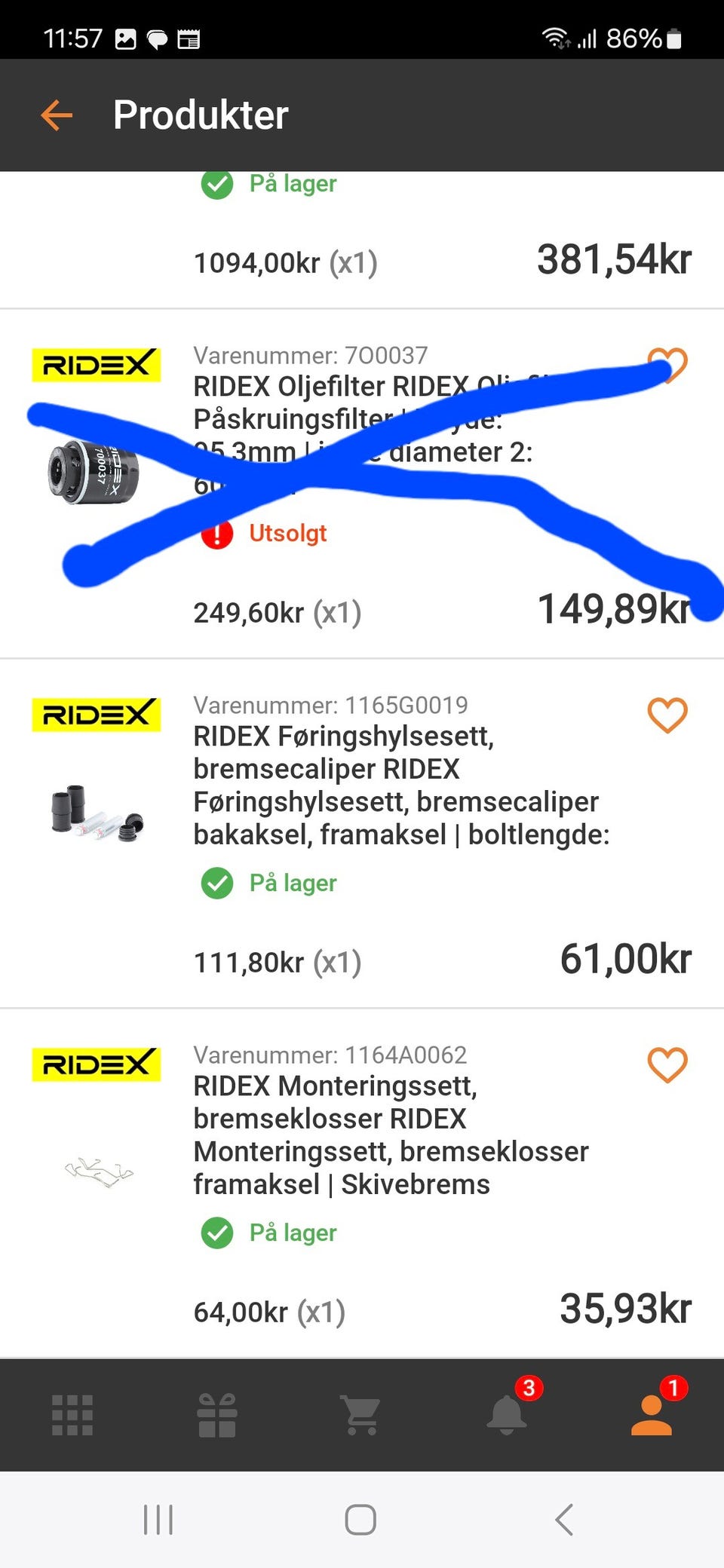Open the notifications bell with 3 alerts

click(x=507, y=1416)
